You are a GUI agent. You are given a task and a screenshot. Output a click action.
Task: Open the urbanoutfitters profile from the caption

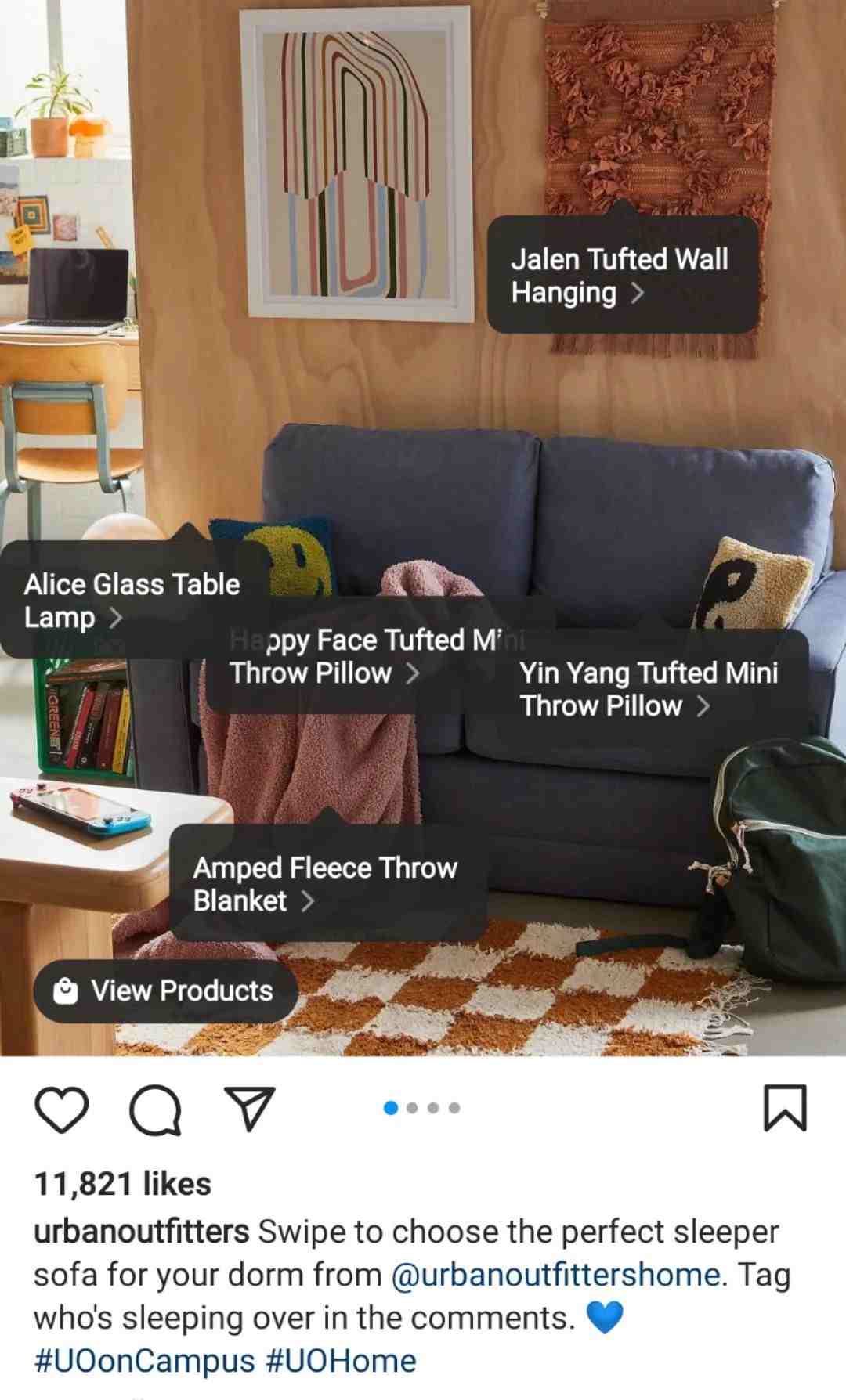[141, 1232]
